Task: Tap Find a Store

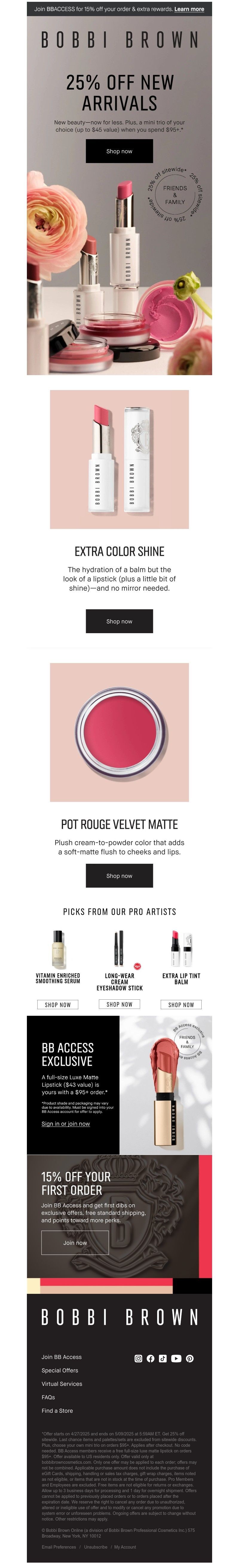Action: coord(57,1410)
